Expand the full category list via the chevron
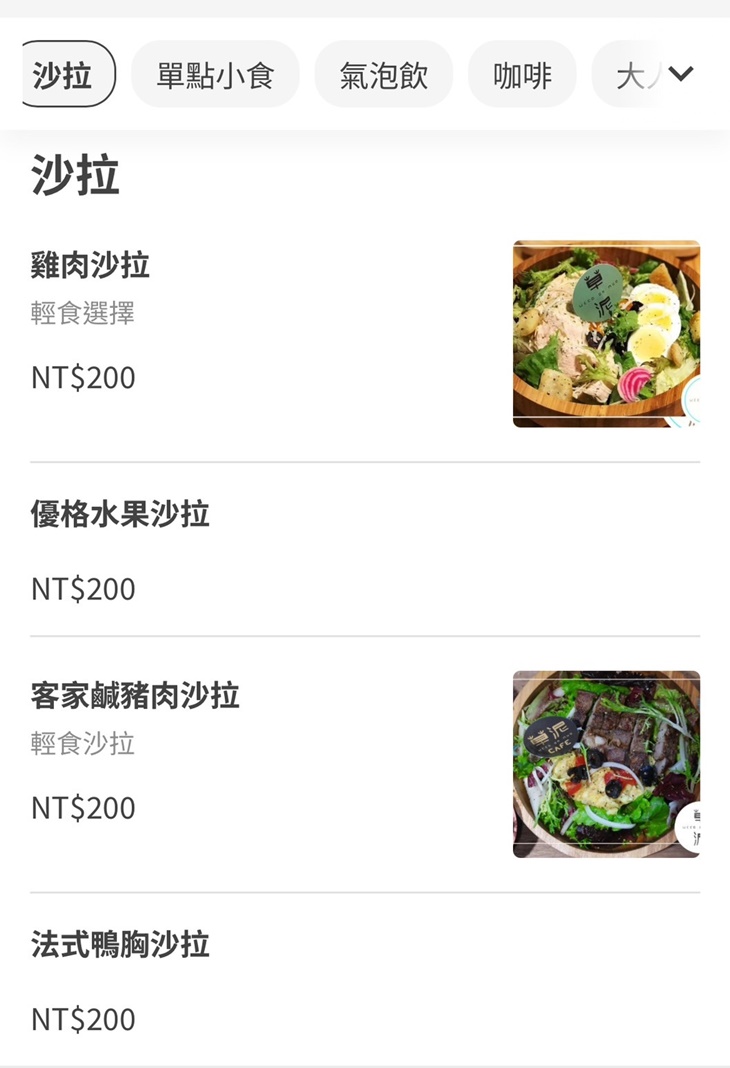This screenshot has height=1068, width=730. coord(684,74)
